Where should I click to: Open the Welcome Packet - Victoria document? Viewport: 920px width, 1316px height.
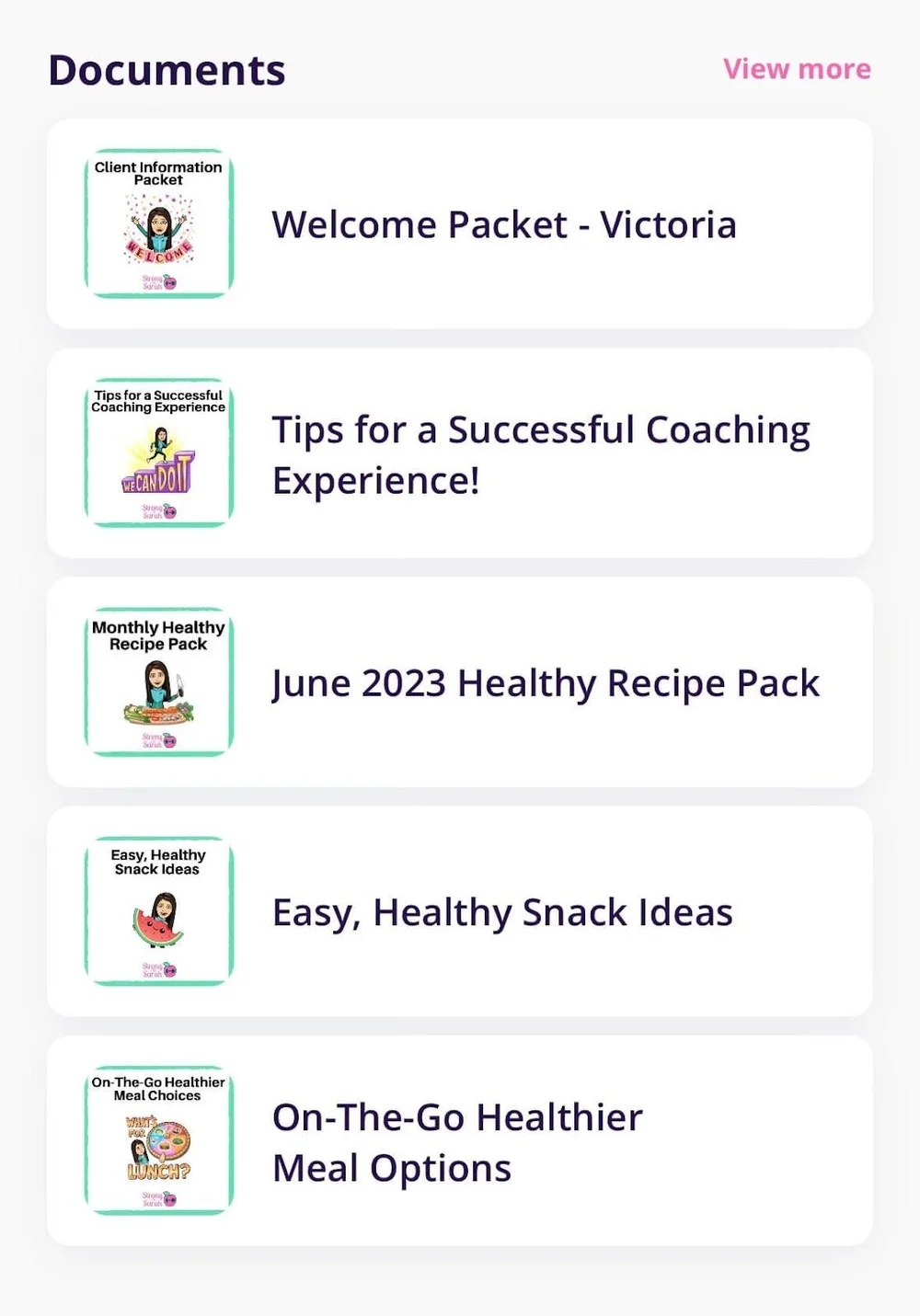(x=460, y=223)
